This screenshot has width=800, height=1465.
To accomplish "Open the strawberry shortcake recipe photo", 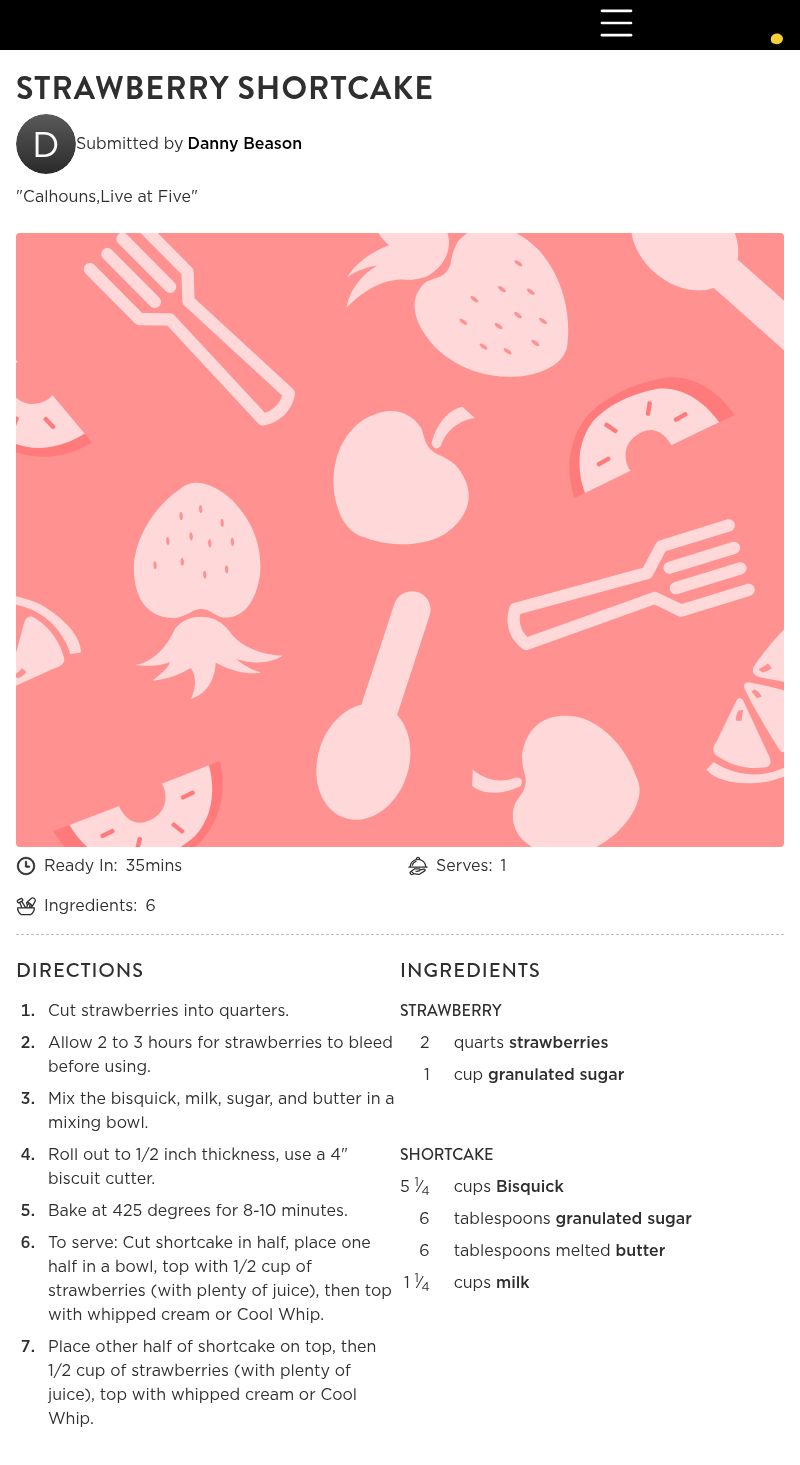I will (400, 540).
